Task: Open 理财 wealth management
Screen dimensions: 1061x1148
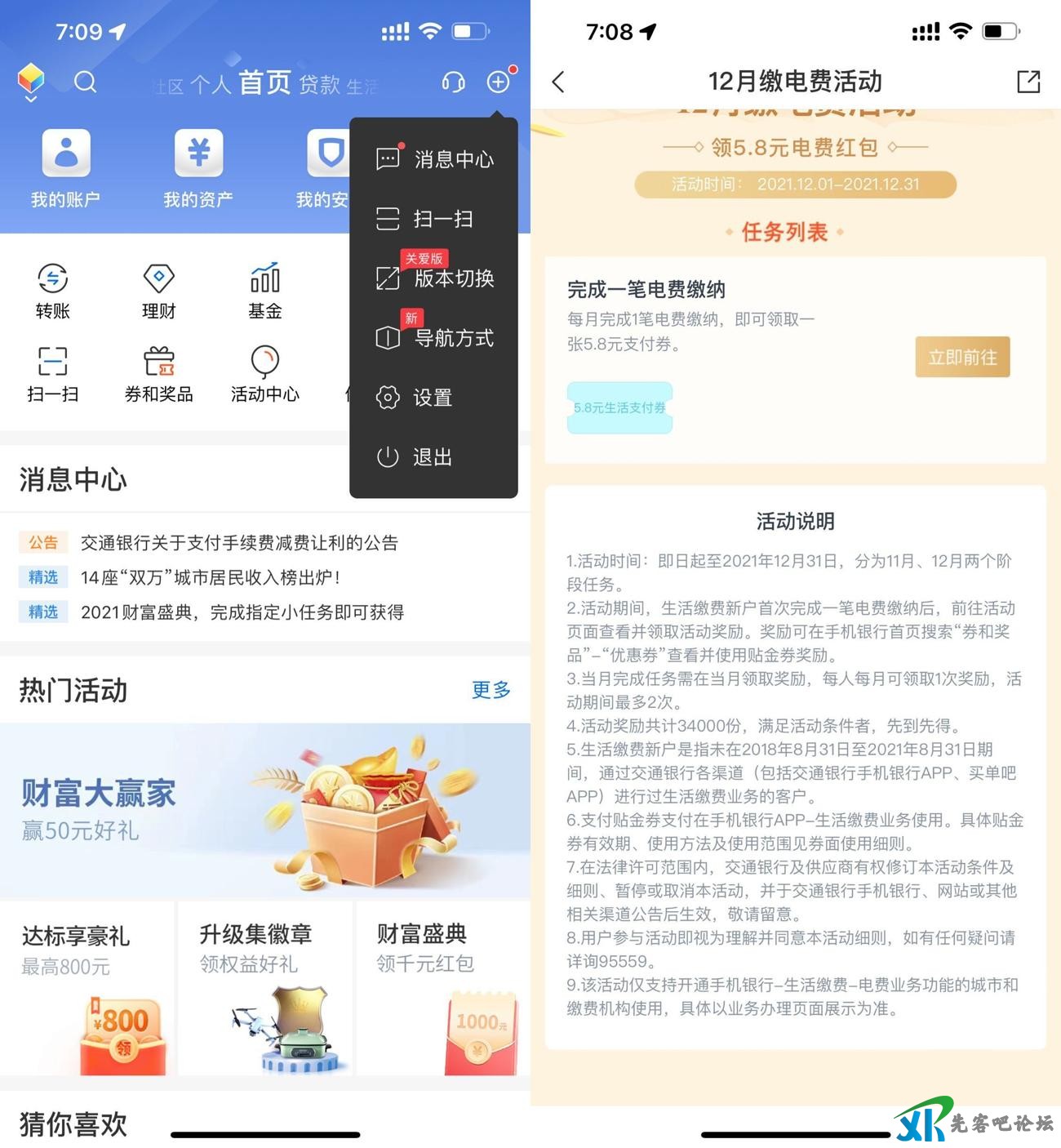Action: [x=158, y=291]
